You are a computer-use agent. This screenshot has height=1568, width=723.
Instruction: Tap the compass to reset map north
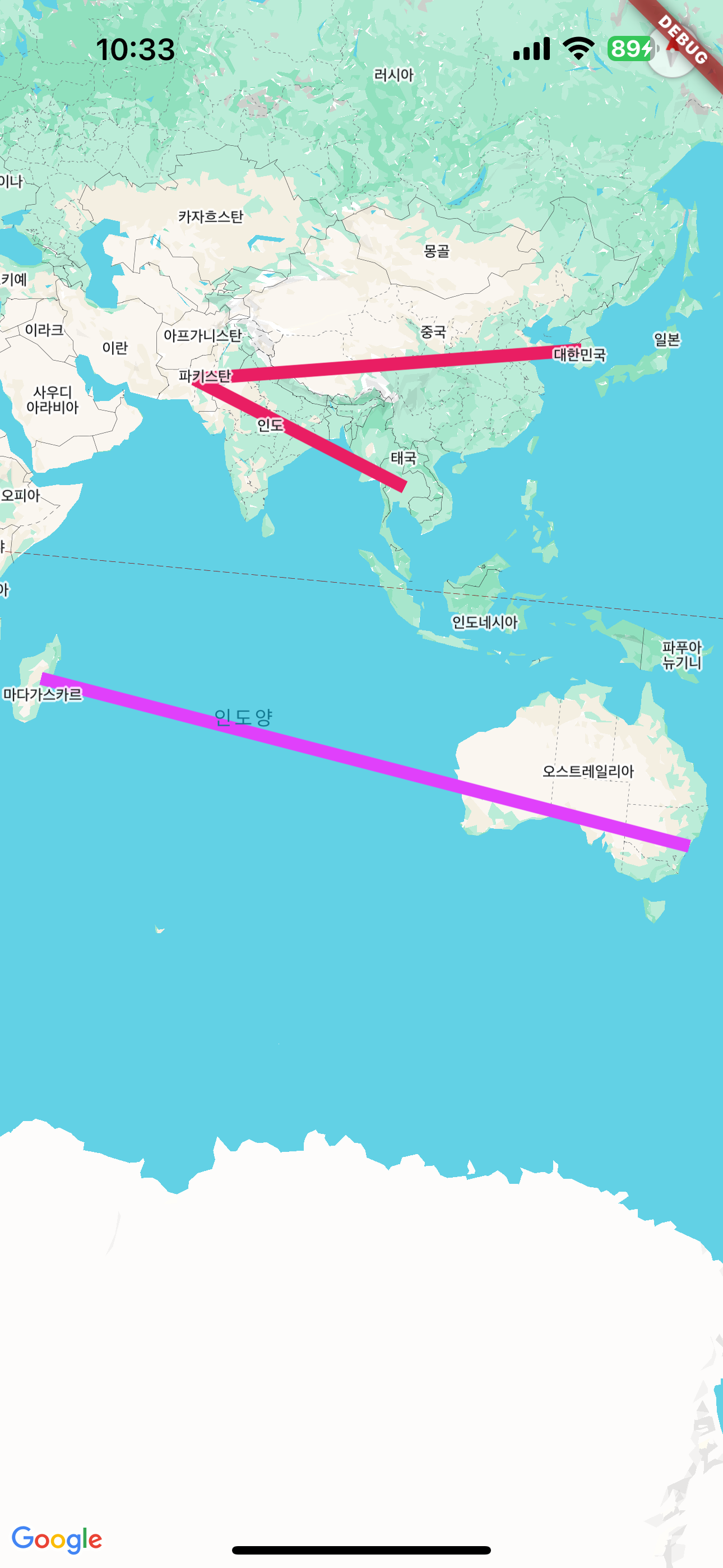click(x=671, y=54)
